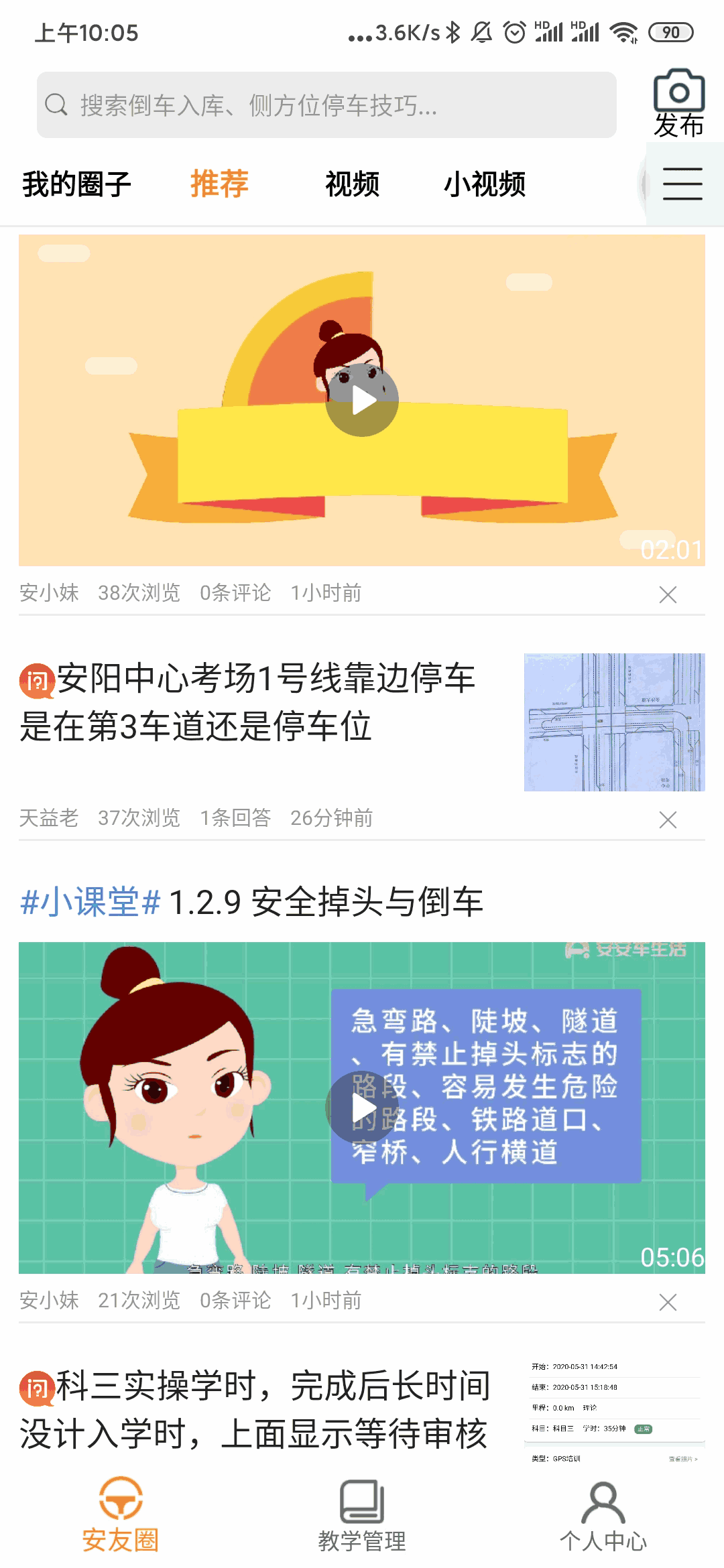Dismiss the post by 天益老
The image size is (724, 1568).
tap(668, 820)
